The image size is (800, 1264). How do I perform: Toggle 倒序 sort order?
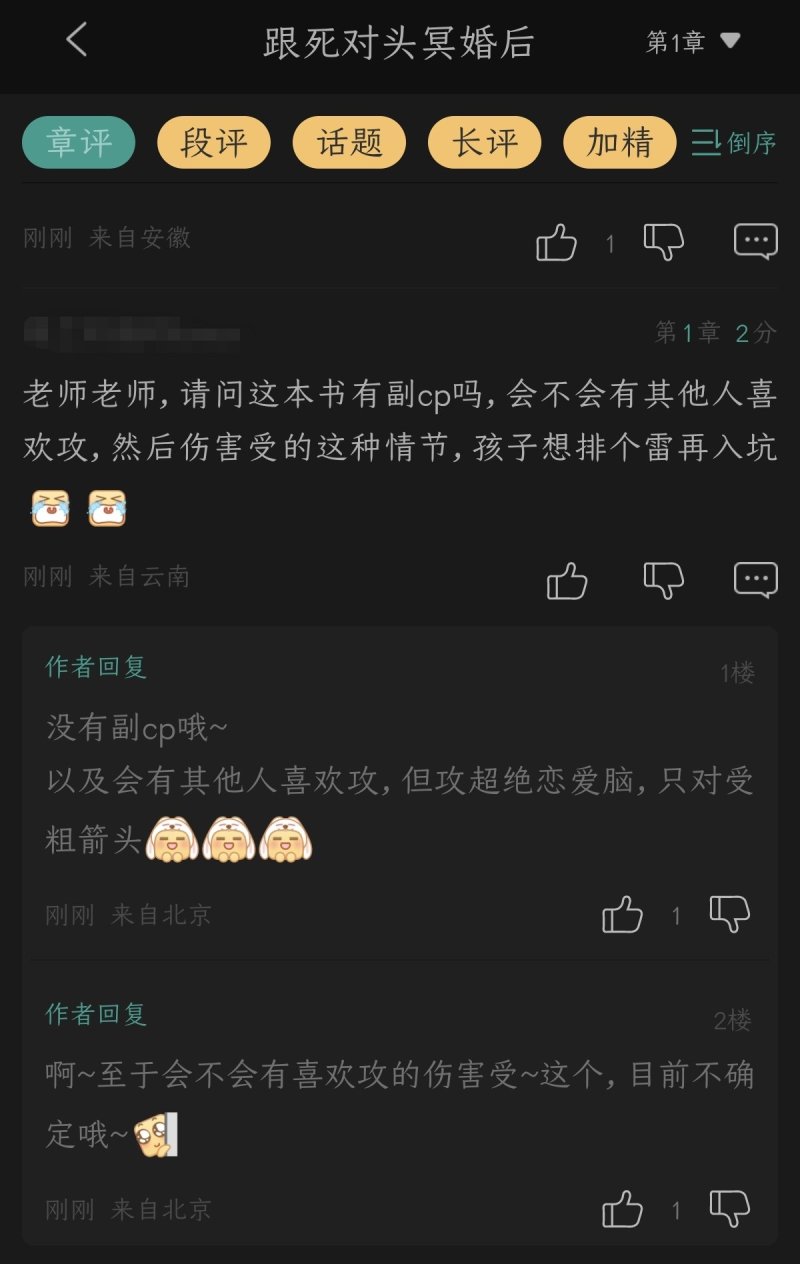(734, 143)
